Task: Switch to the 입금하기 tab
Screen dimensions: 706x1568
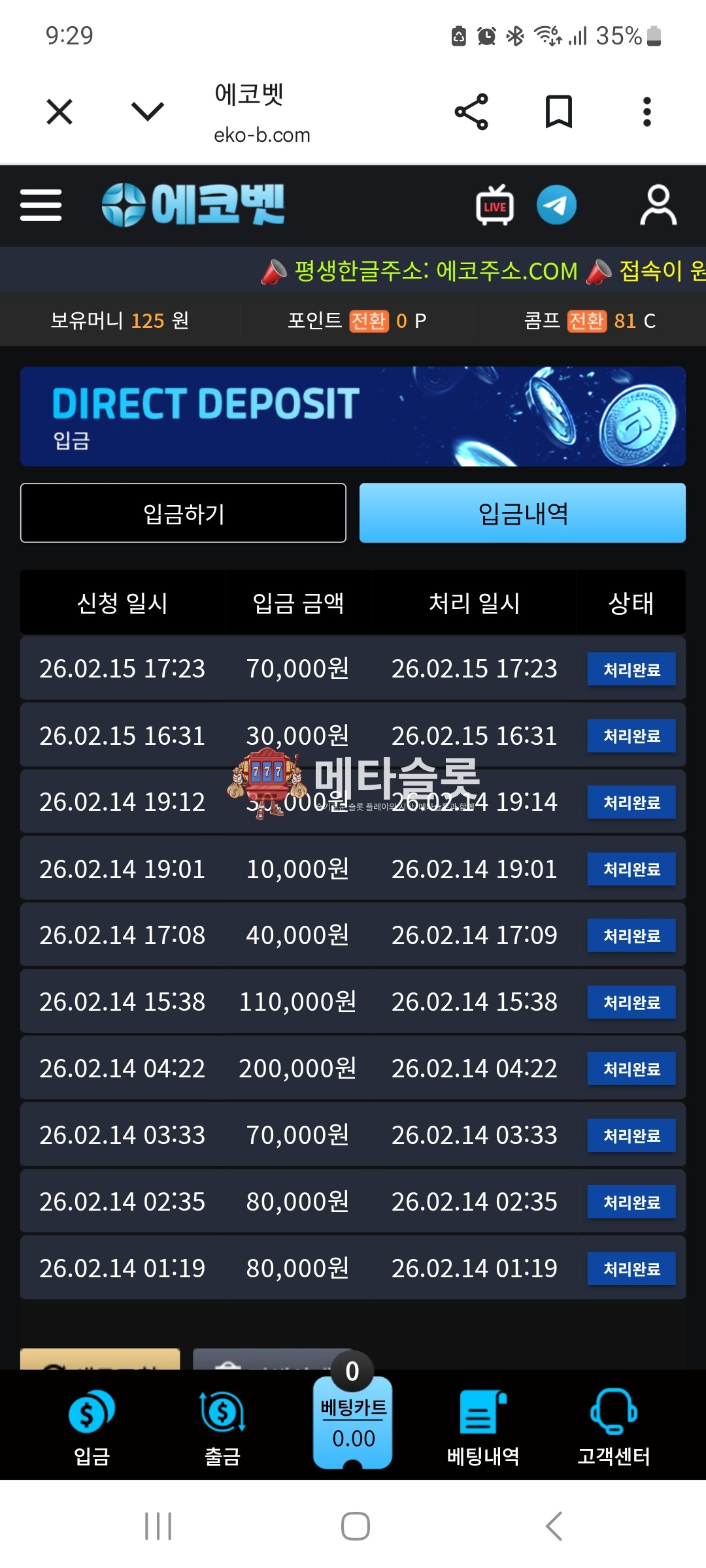Action: (183, 513)
